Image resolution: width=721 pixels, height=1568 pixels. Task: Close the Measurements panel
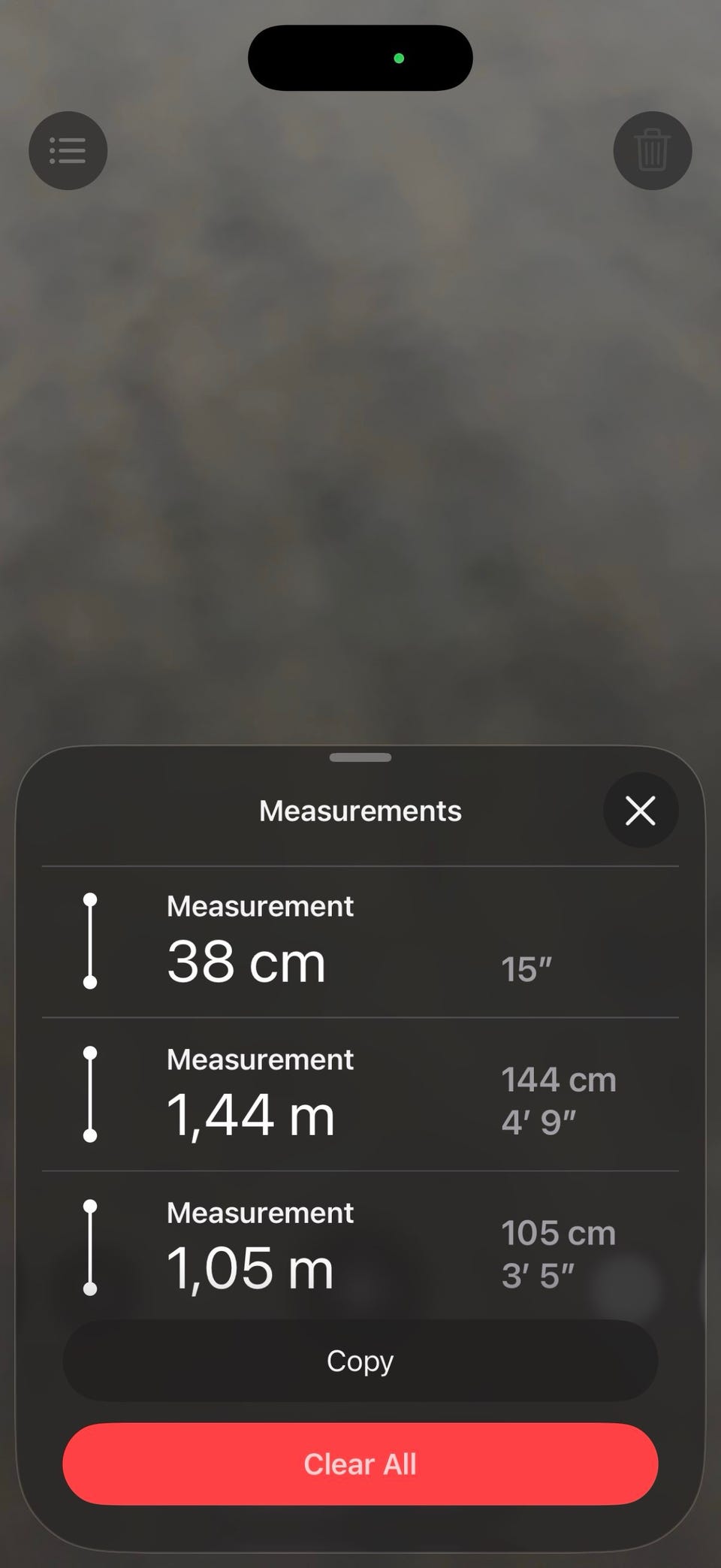641,811
